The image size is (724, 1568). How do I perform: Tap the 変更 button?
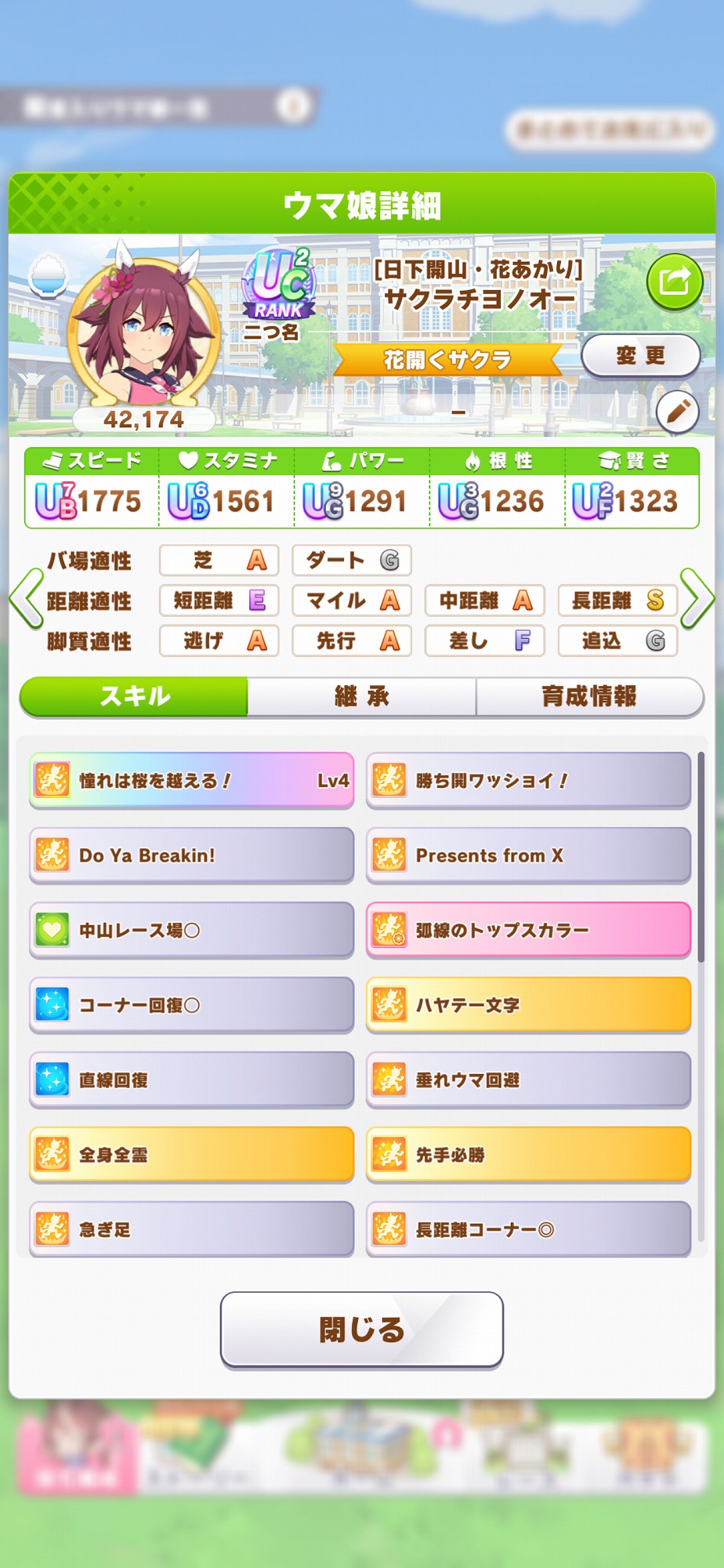tap(640, 356)
